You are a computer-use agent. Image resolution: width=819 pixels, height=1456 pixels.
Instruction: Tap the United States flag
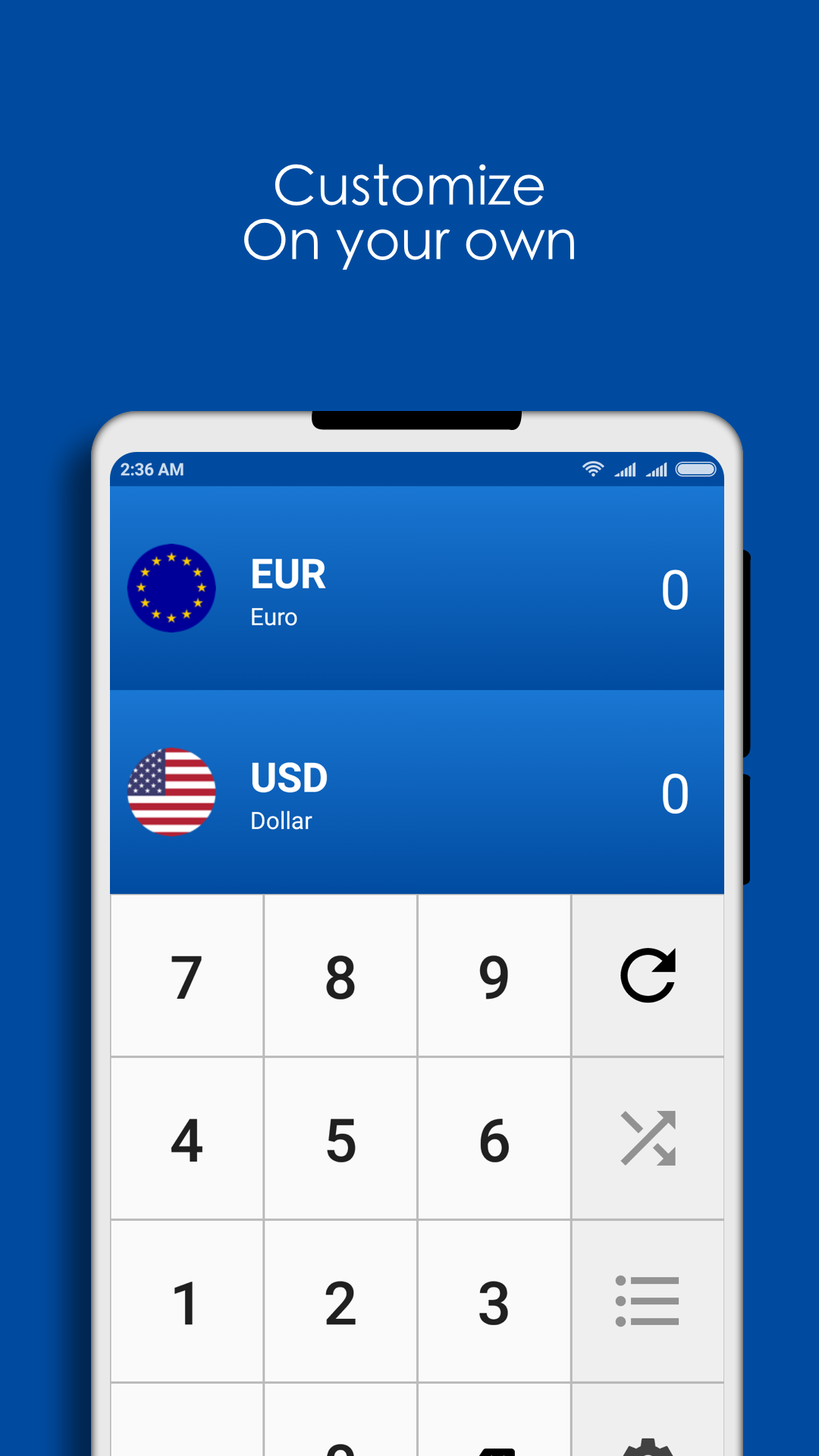[x=172, y=792]
